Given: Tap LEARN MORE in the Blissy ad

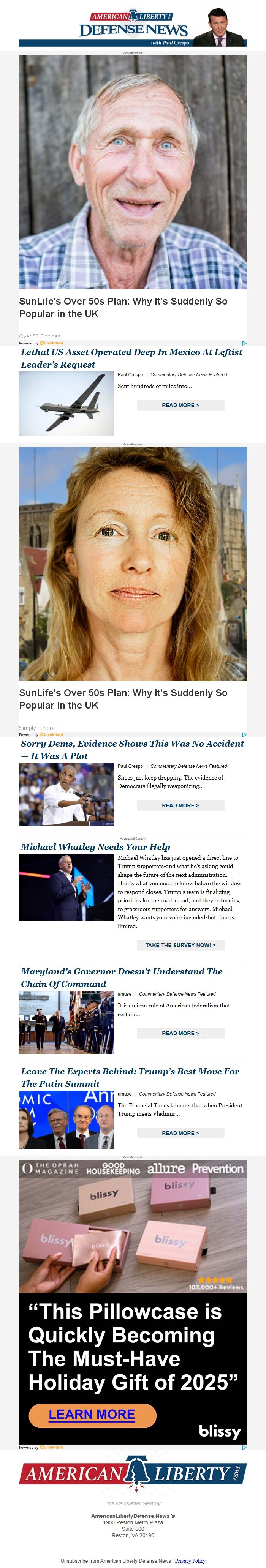Looking at the screenshot, I should 92,1415.
